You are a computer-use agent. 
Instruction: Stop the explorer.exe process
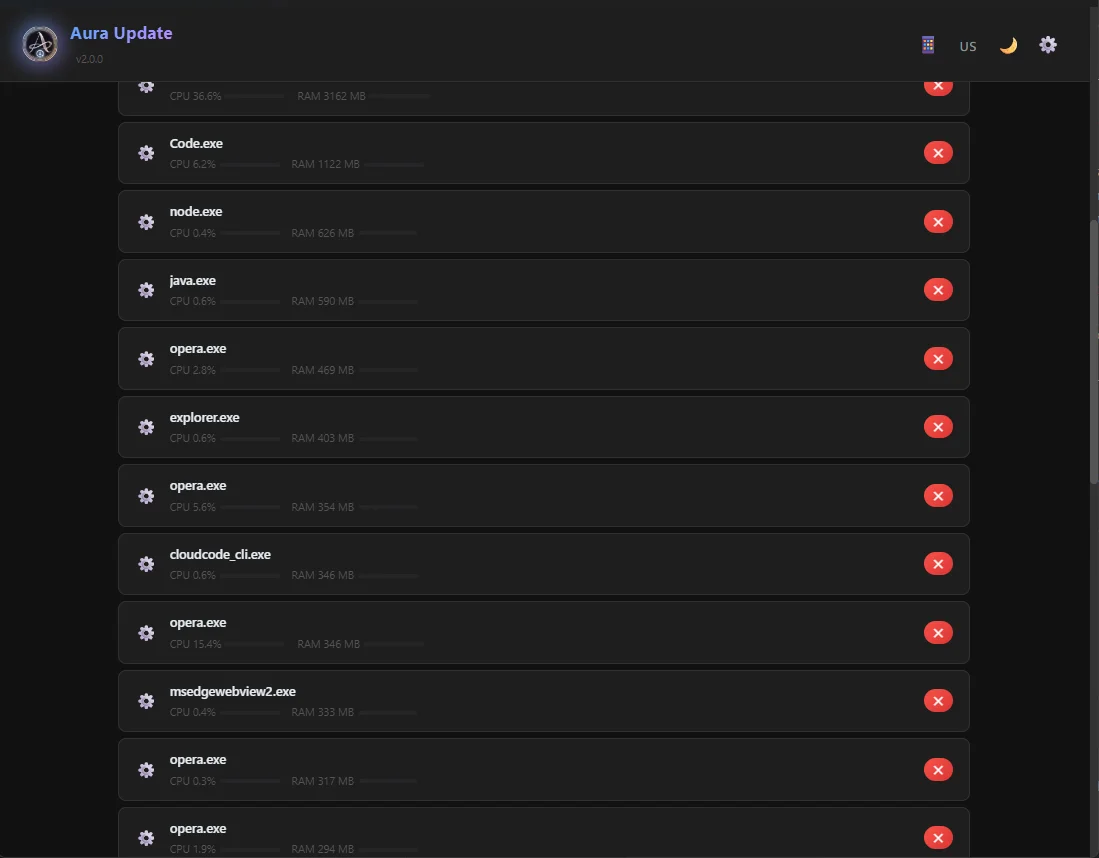(937, 427)
